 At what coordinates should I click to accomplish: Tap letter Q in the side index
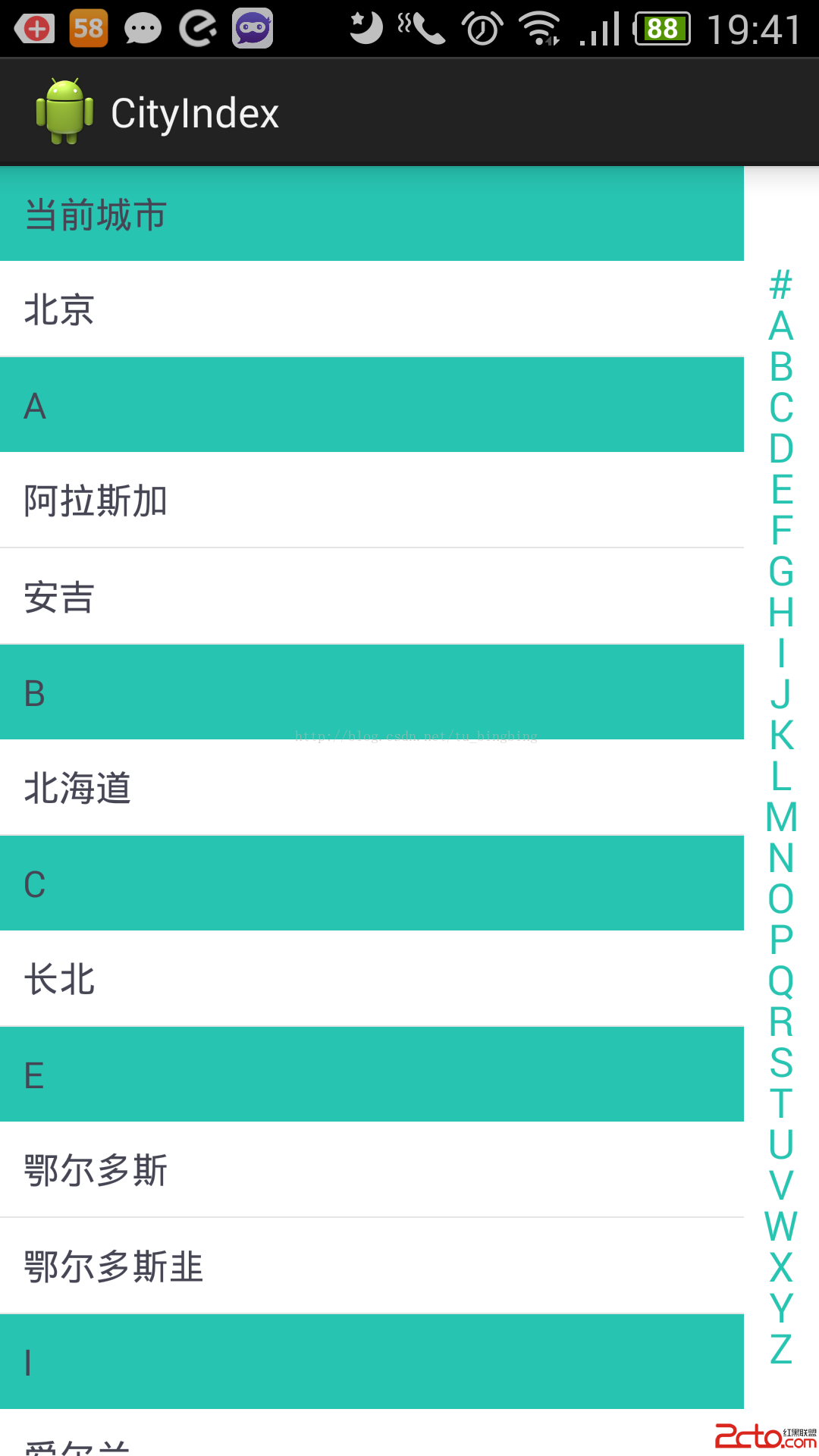point(781,981)
